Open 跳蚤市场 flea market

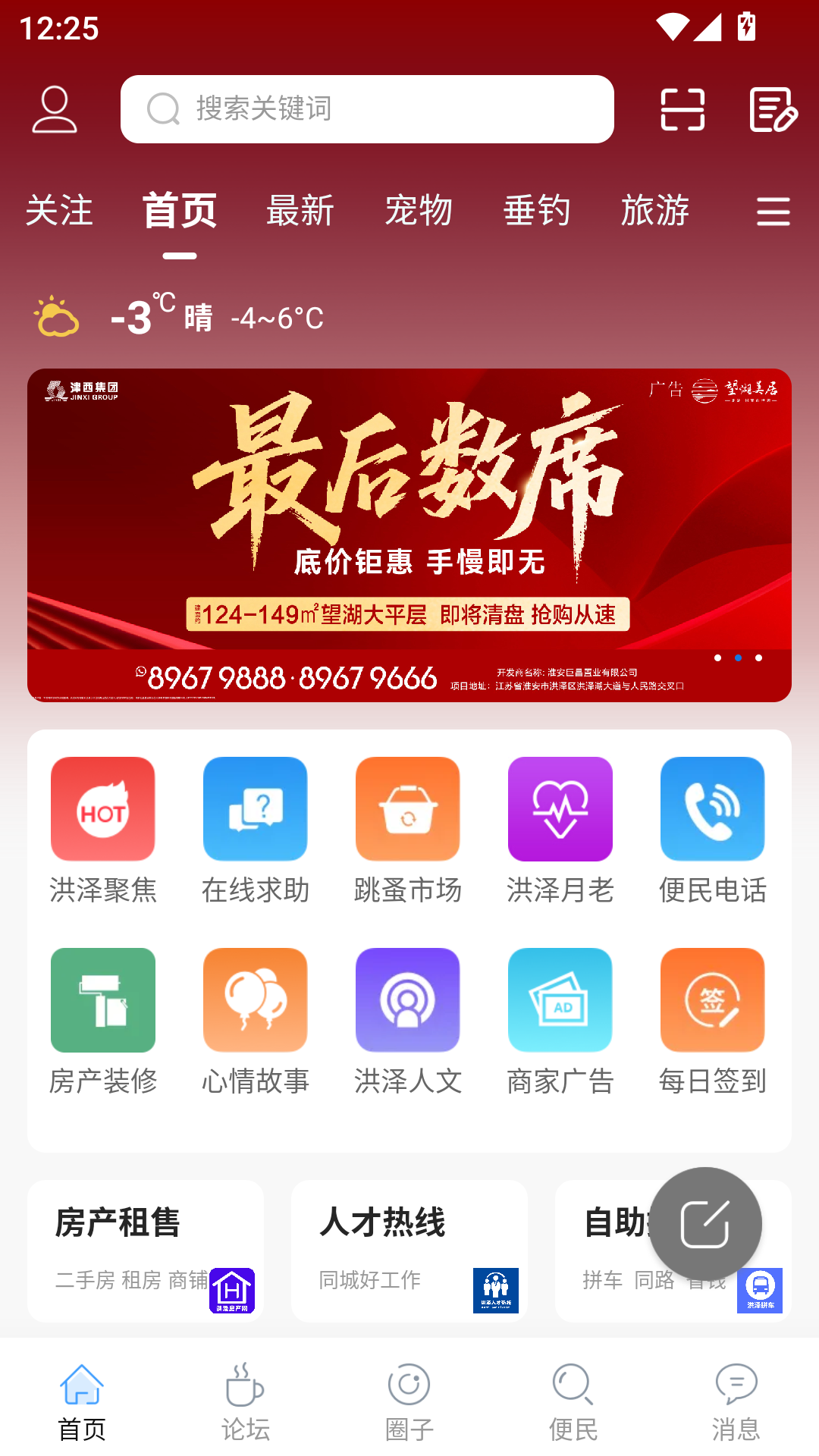click(408, 808)
